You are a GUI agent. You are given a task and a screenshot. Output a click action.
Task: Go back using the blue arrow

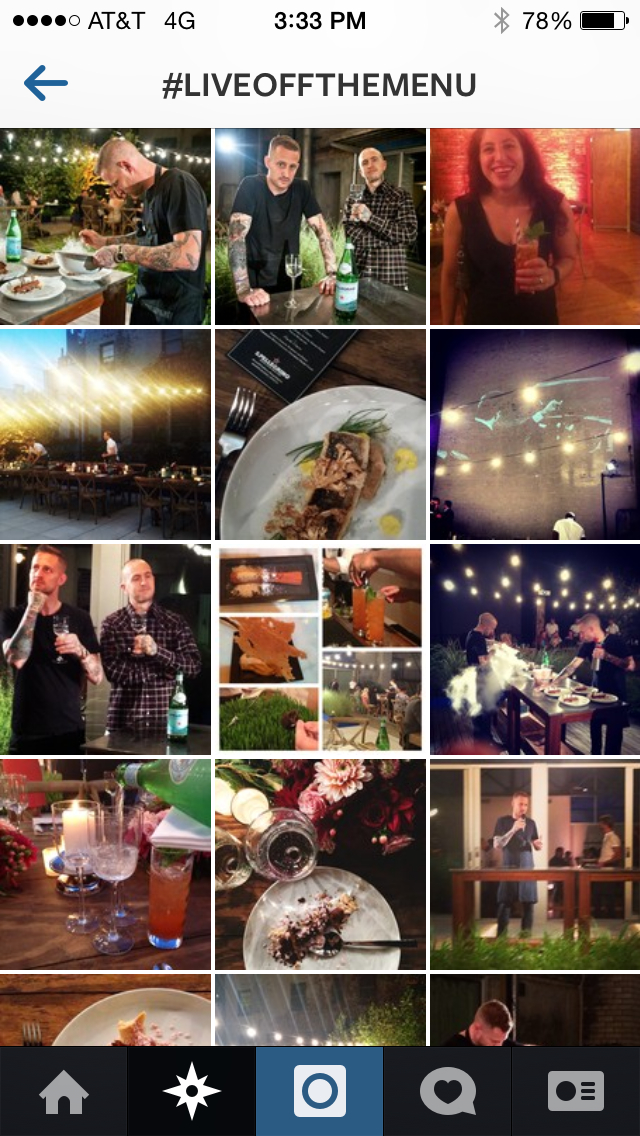[46, 84]
